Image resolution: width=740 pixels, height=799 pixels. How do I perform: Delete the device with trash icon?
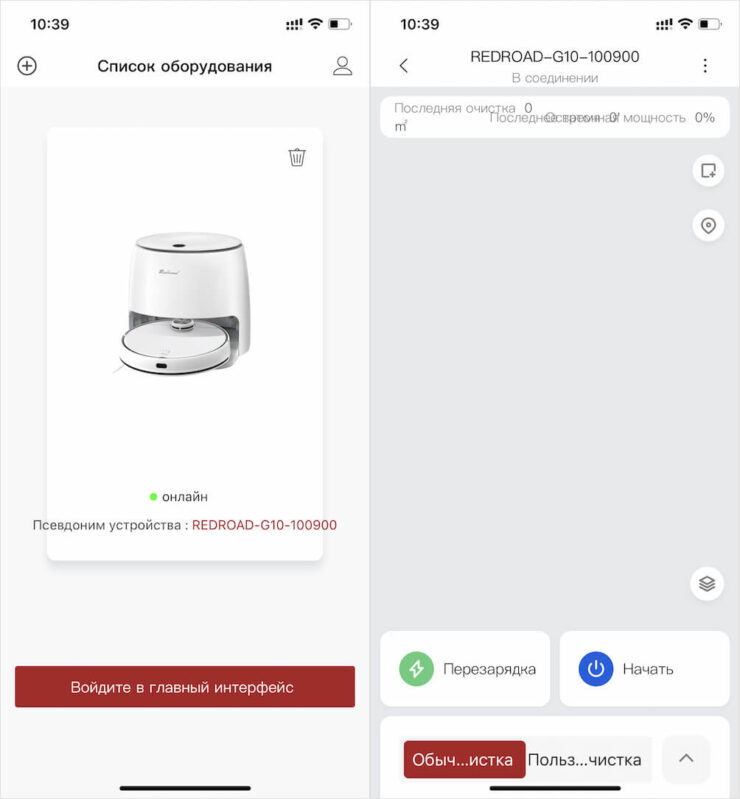297,157
